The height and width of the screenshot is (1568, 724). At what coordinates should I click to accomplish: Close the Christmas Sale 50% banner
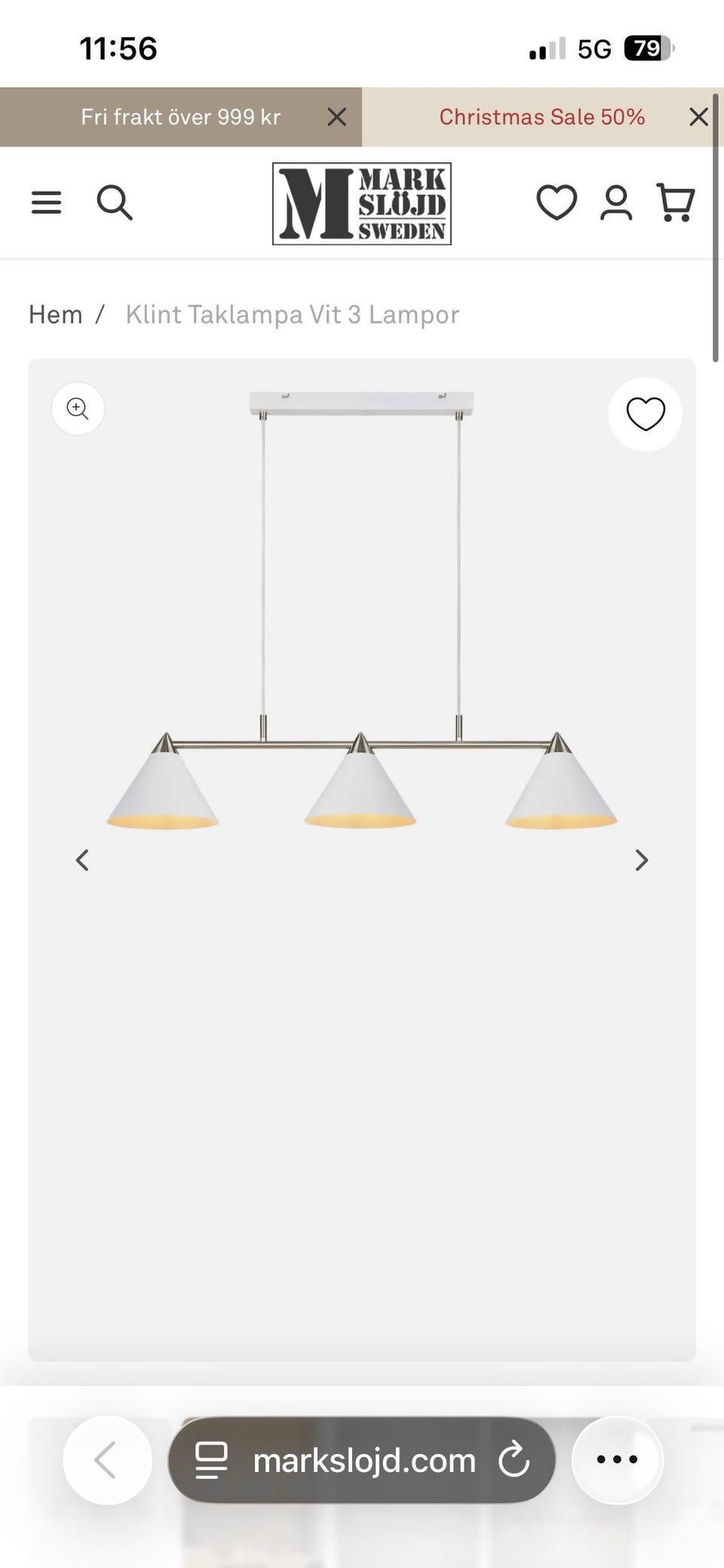pos(699,117)
